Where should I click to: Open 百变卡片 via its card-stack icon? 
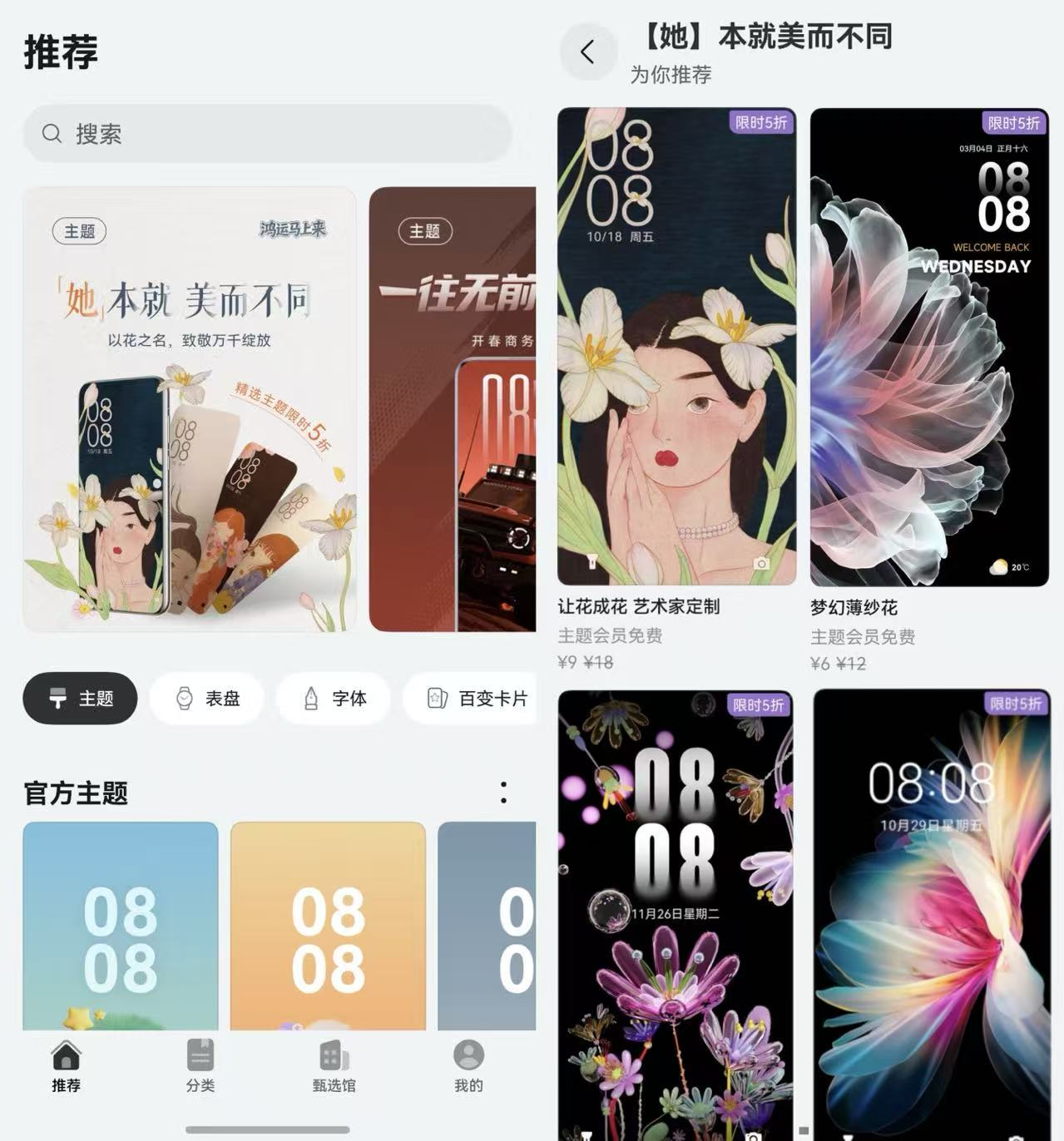click(438, 699)
